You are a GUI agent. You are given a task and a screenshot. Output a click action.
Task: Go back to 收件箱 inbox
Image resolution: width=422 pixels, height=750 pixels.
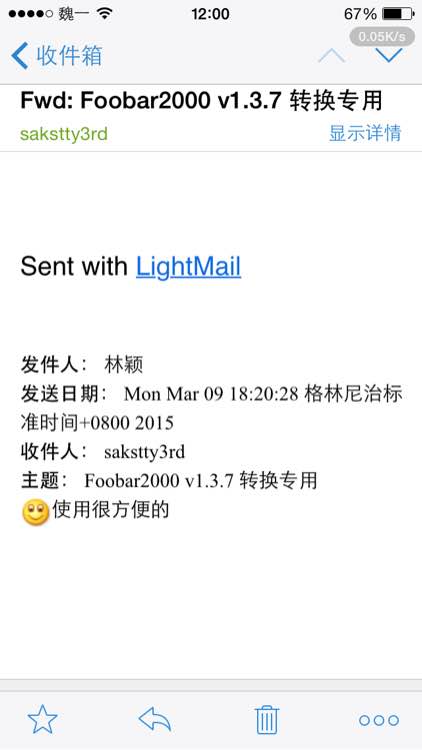coord(56,55)
